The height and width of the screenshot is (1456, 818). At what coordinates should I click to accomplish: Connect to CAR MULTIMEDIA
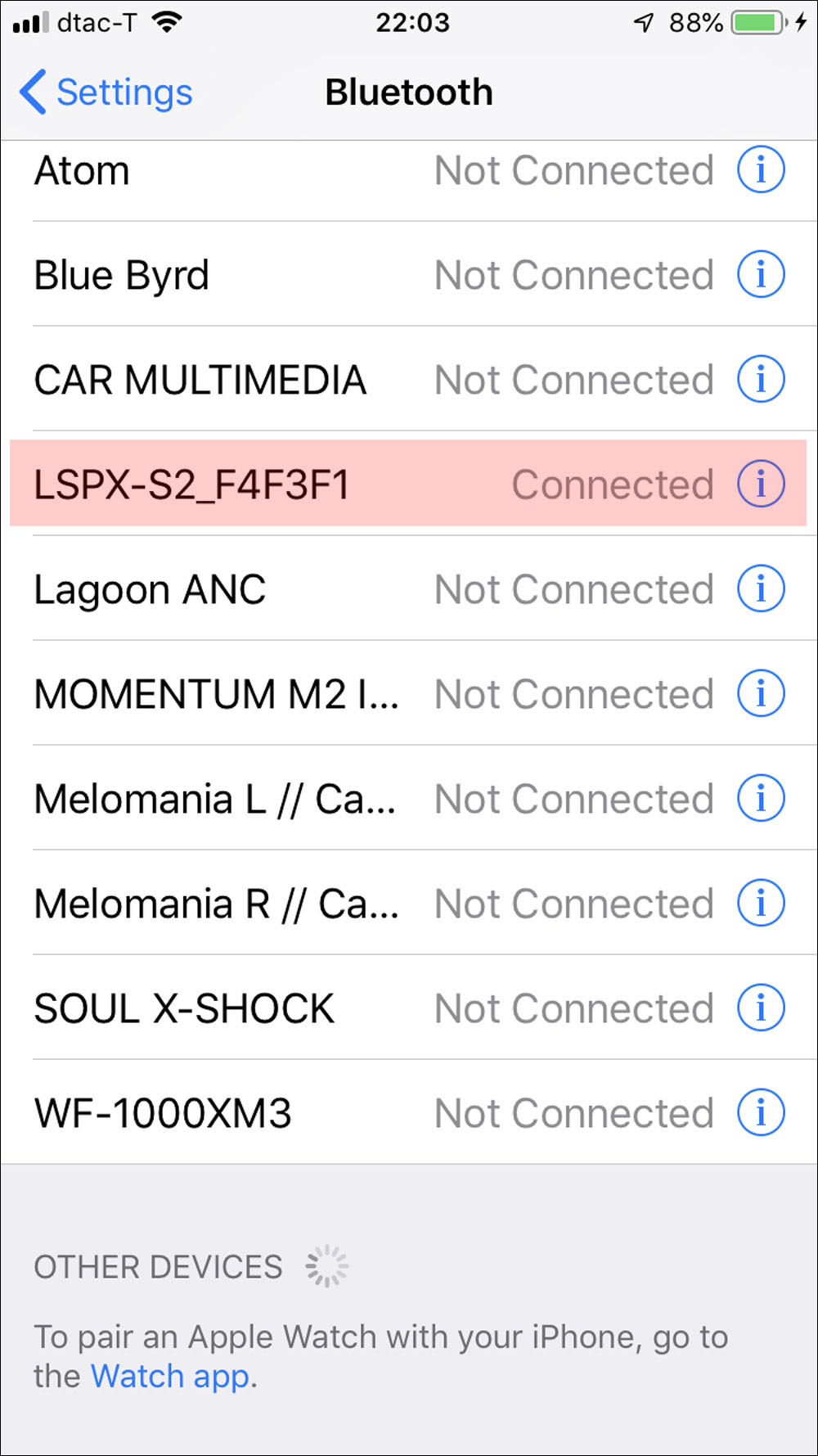[x=409, y=380]
